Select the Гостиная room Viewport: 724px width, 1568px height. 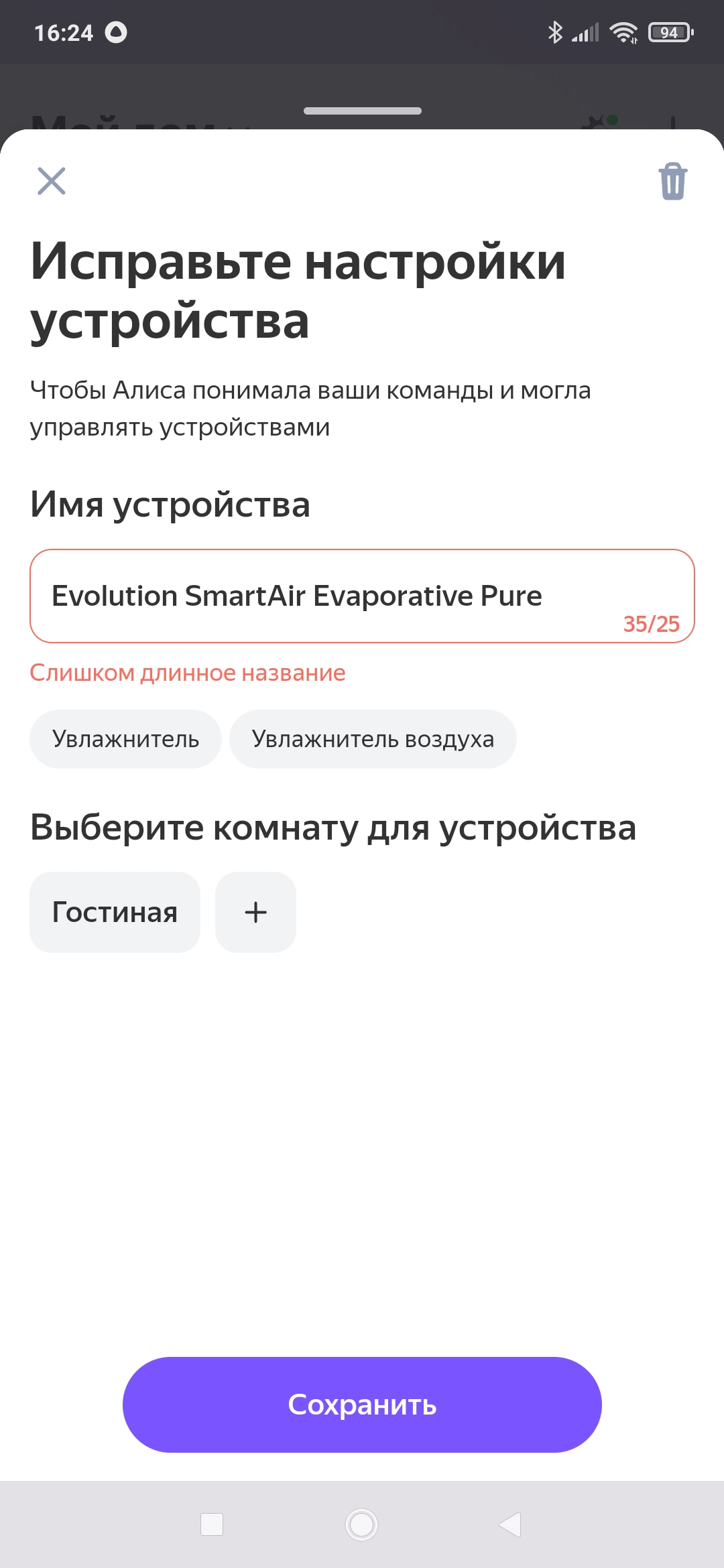click(x=115, y=912)
